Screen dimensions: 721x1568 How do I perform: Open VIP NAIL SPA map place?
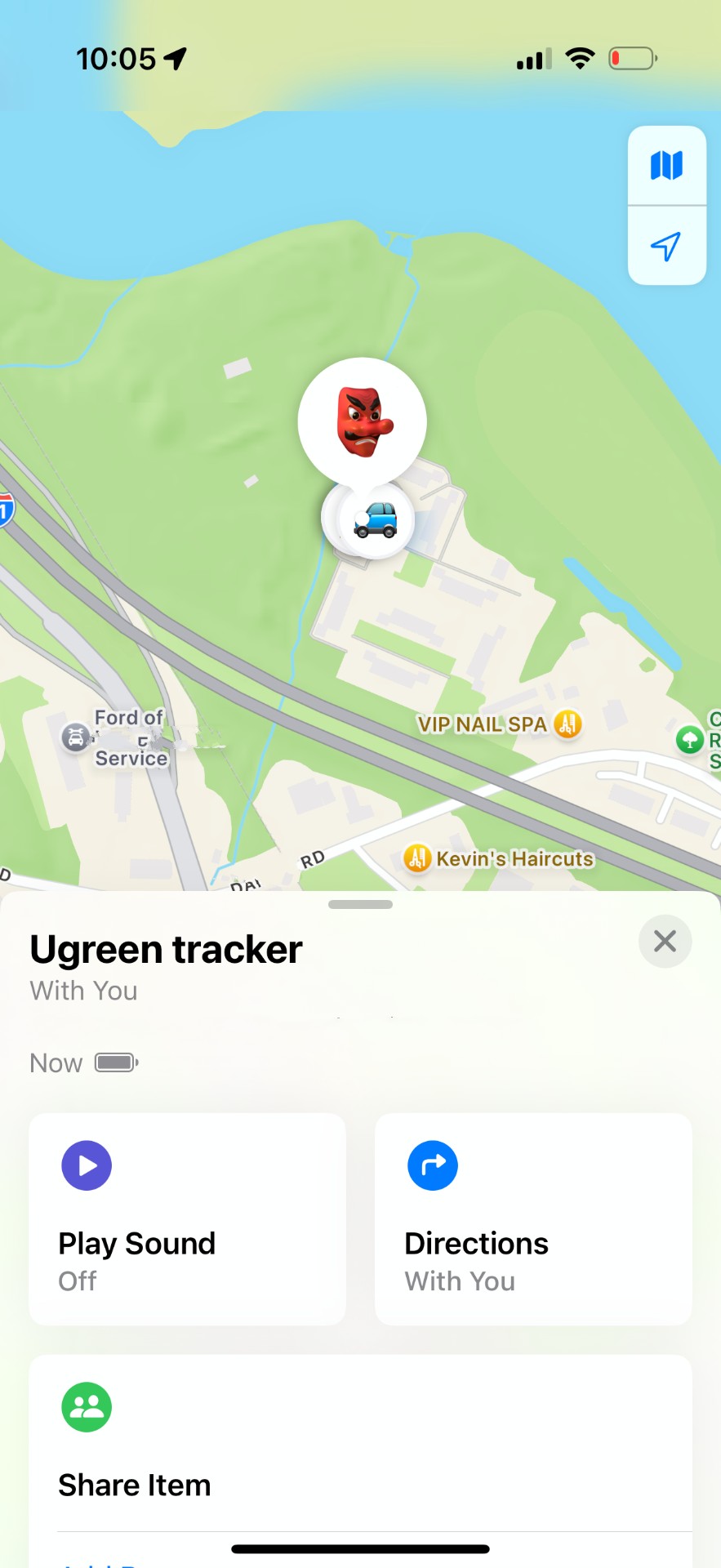point(500,724)
